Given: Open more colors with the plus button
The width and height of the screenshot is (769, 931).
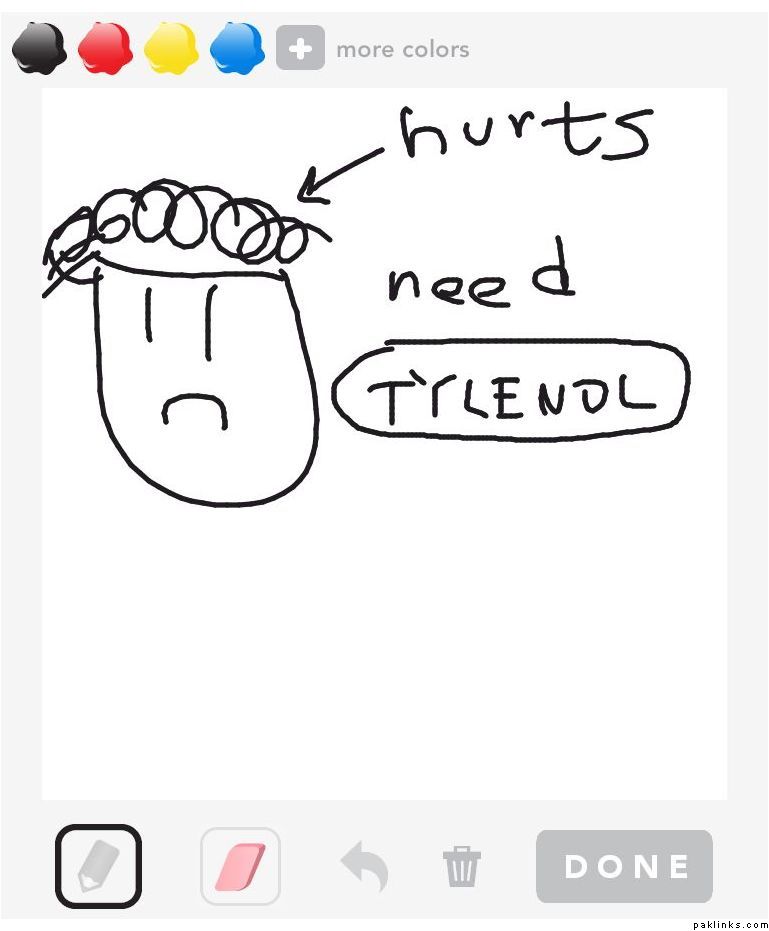Looking at the screenshot, I should point(300,48).
